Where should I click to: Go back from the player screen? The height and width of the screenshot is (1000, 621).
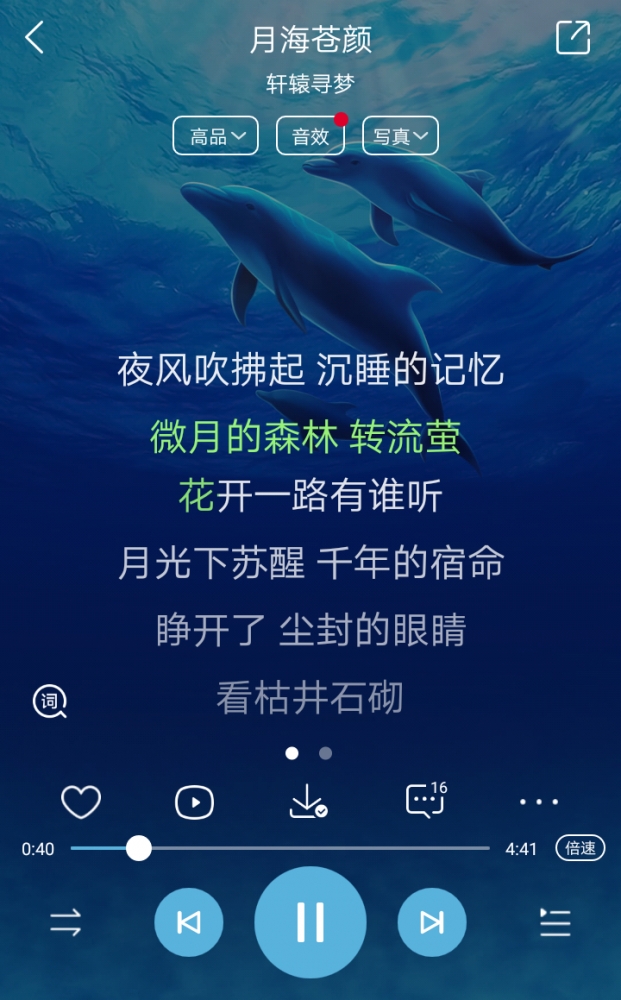pyautogui.click(x=35, y=39)
